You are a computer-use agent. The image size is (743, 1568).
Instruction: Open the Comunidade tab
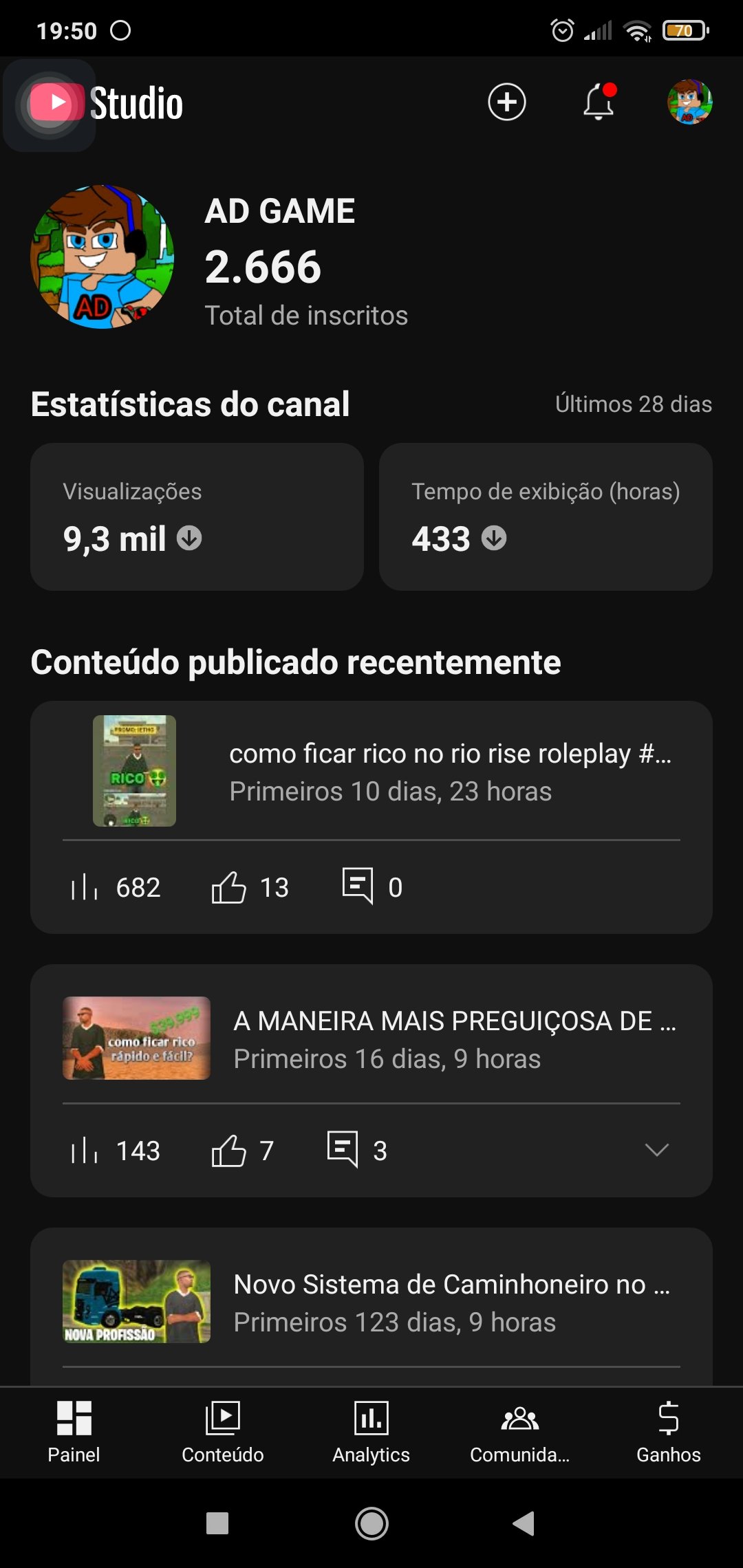pos(519,1432)
